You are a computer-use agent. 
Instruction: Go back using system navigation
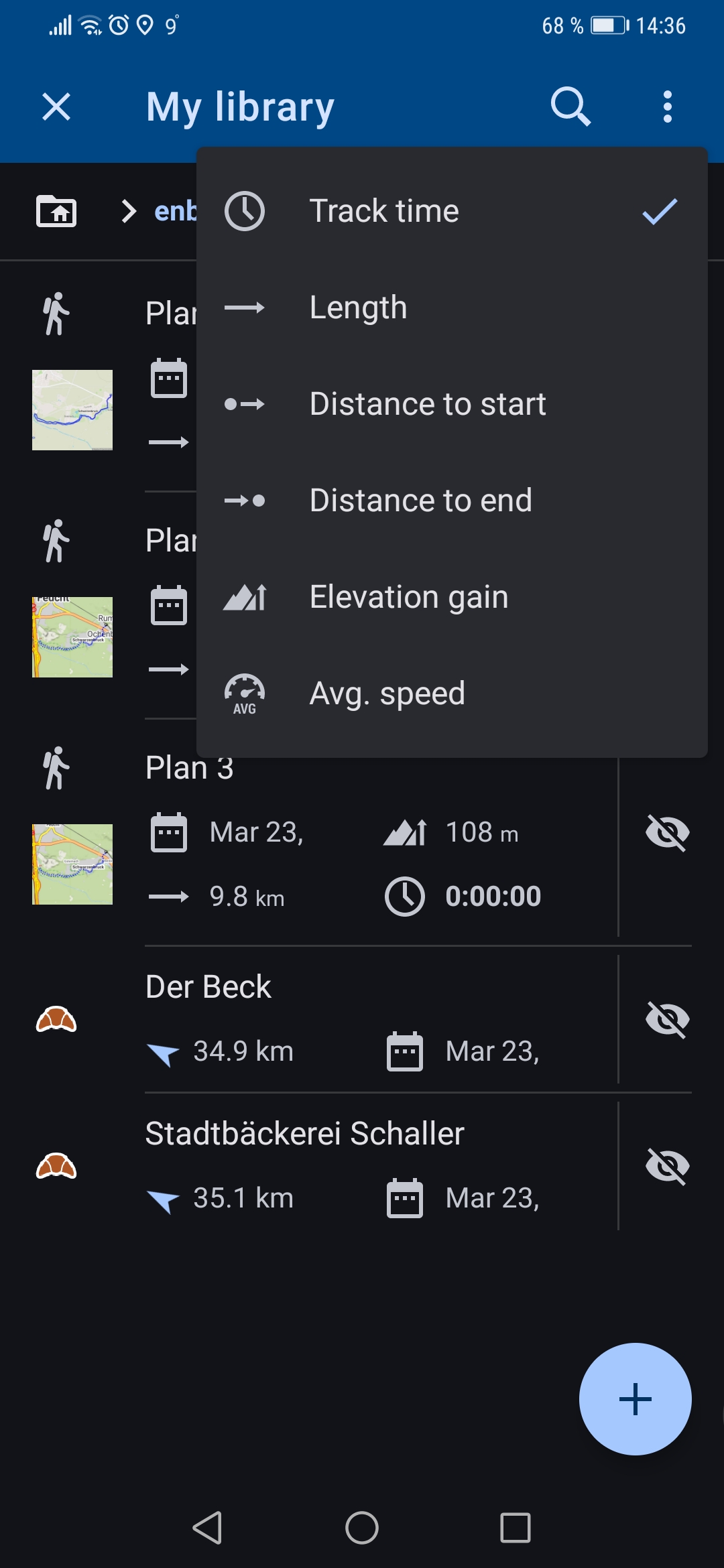pyautogui.click(x=207, y=1528)
